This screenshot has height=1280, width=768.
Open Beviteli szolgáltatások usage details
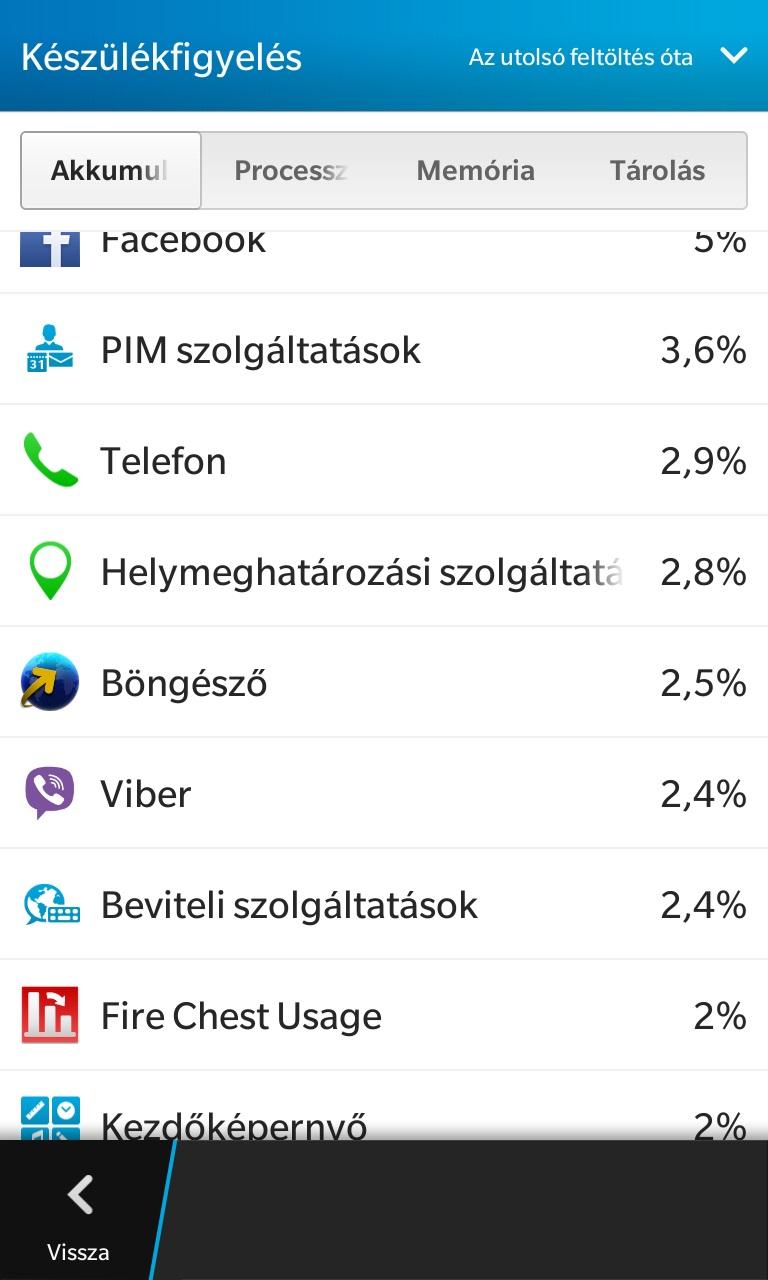pyautogui.click(x=384, y=905)
